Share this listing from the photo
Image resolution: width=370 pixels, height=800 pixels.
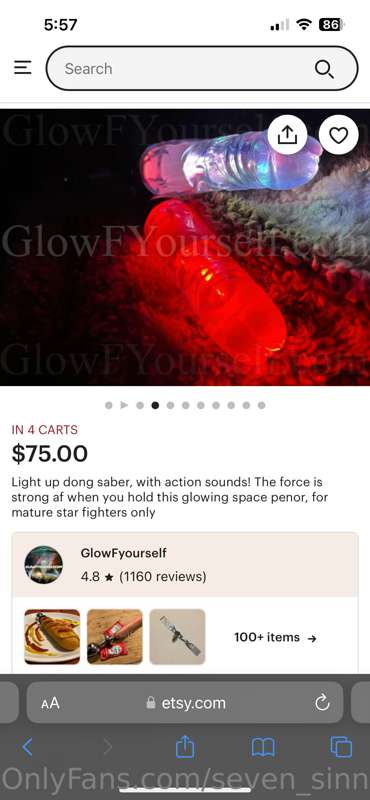(x=287, y=135)
